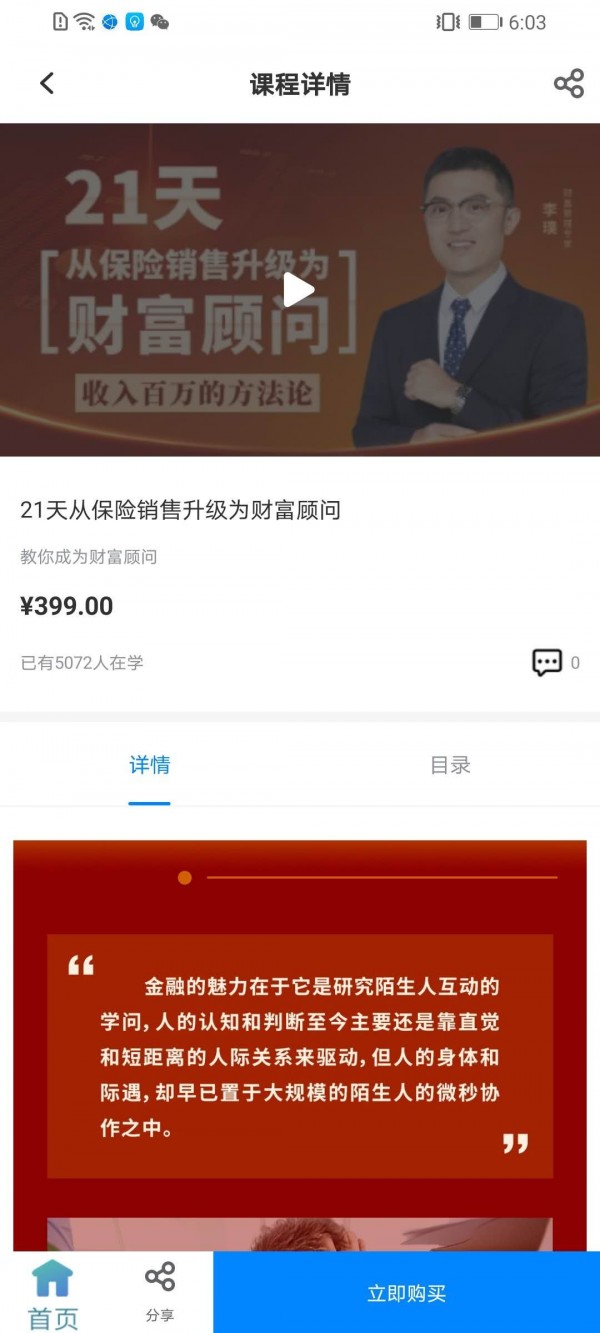Tap 立即购买 to buy the course
This screenshot has height=1333, width=600.
pos(406,1293)
